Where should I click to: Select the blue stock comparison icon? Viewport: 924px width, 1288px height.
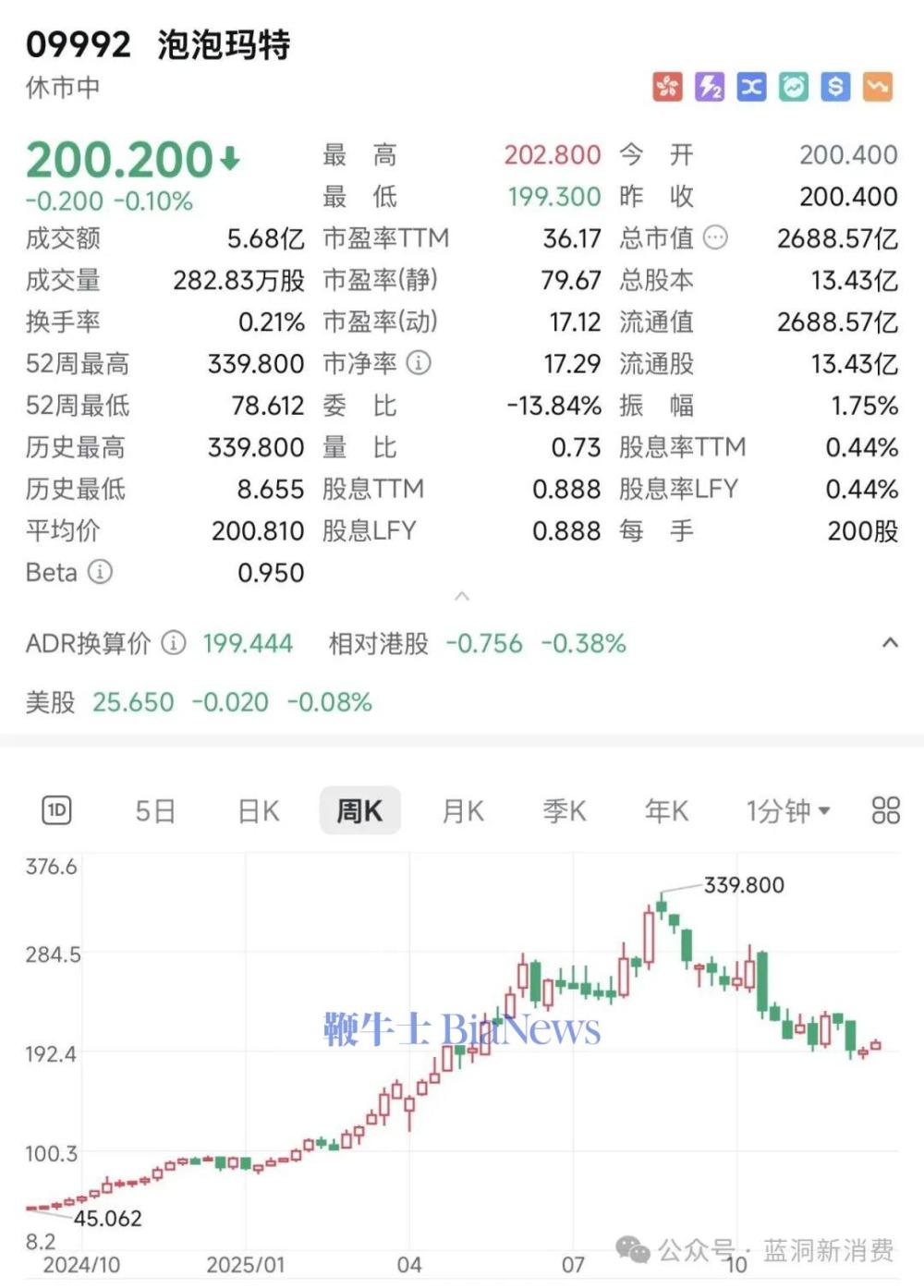point(750,87)
